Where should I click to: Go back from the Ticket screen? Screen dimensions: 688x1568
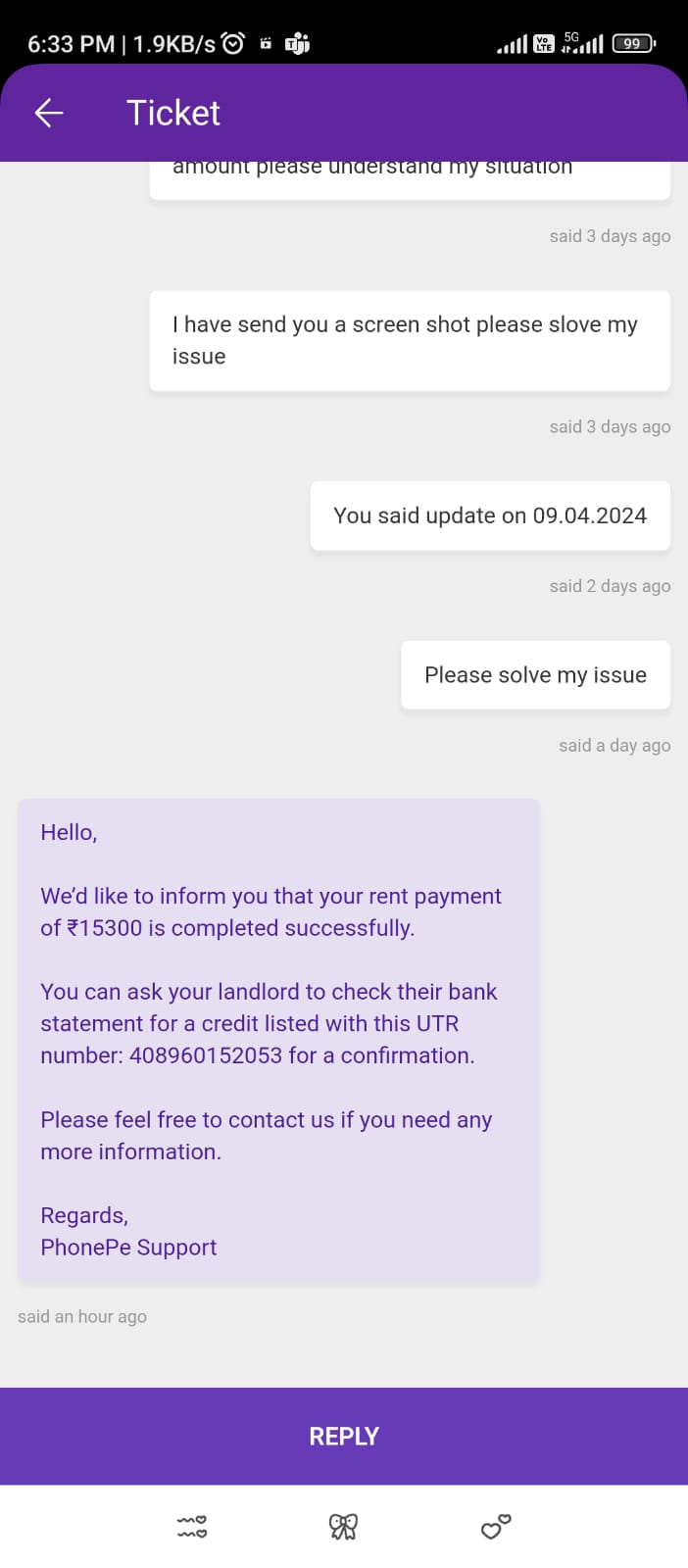(49, 114)
